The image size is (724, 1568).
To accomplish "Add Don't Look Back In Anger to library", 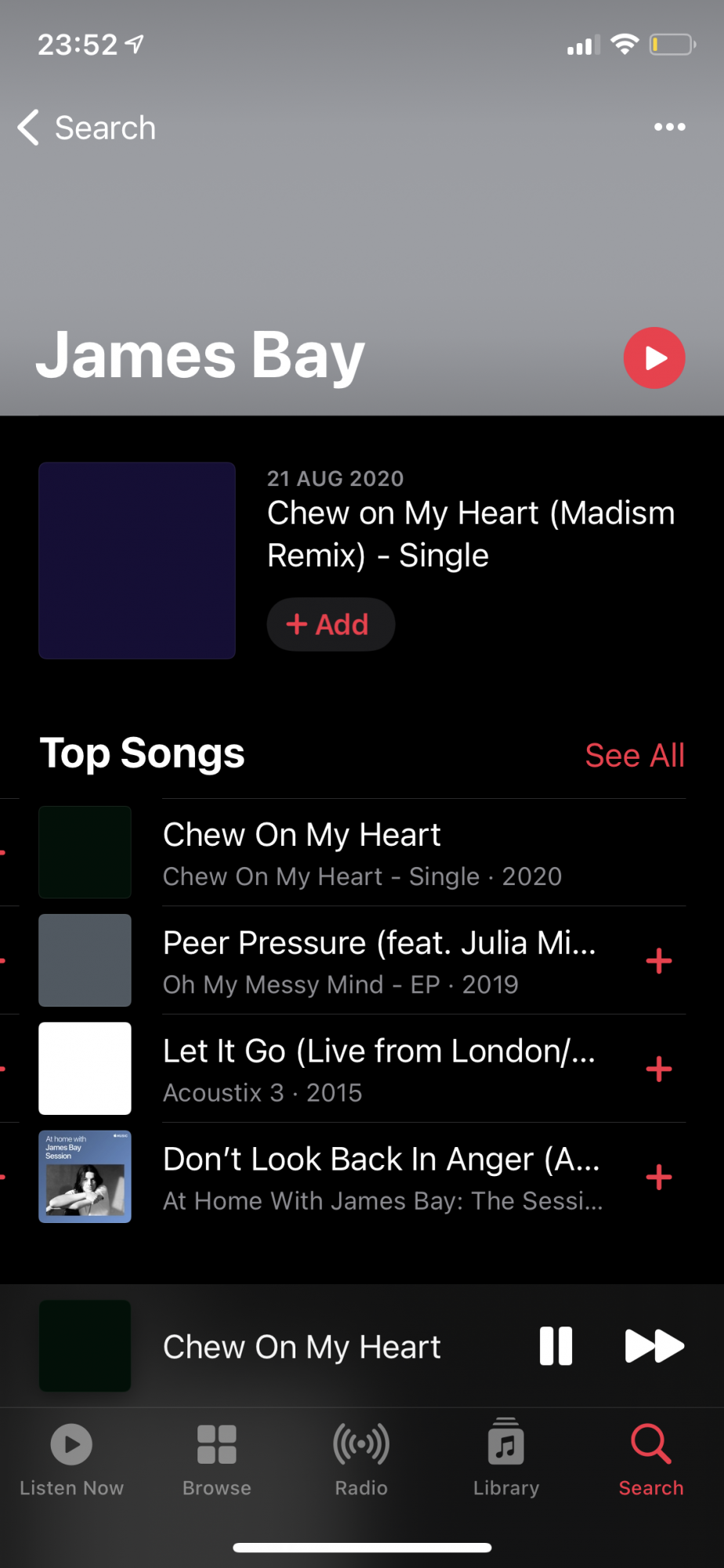I will [659, 1178].
